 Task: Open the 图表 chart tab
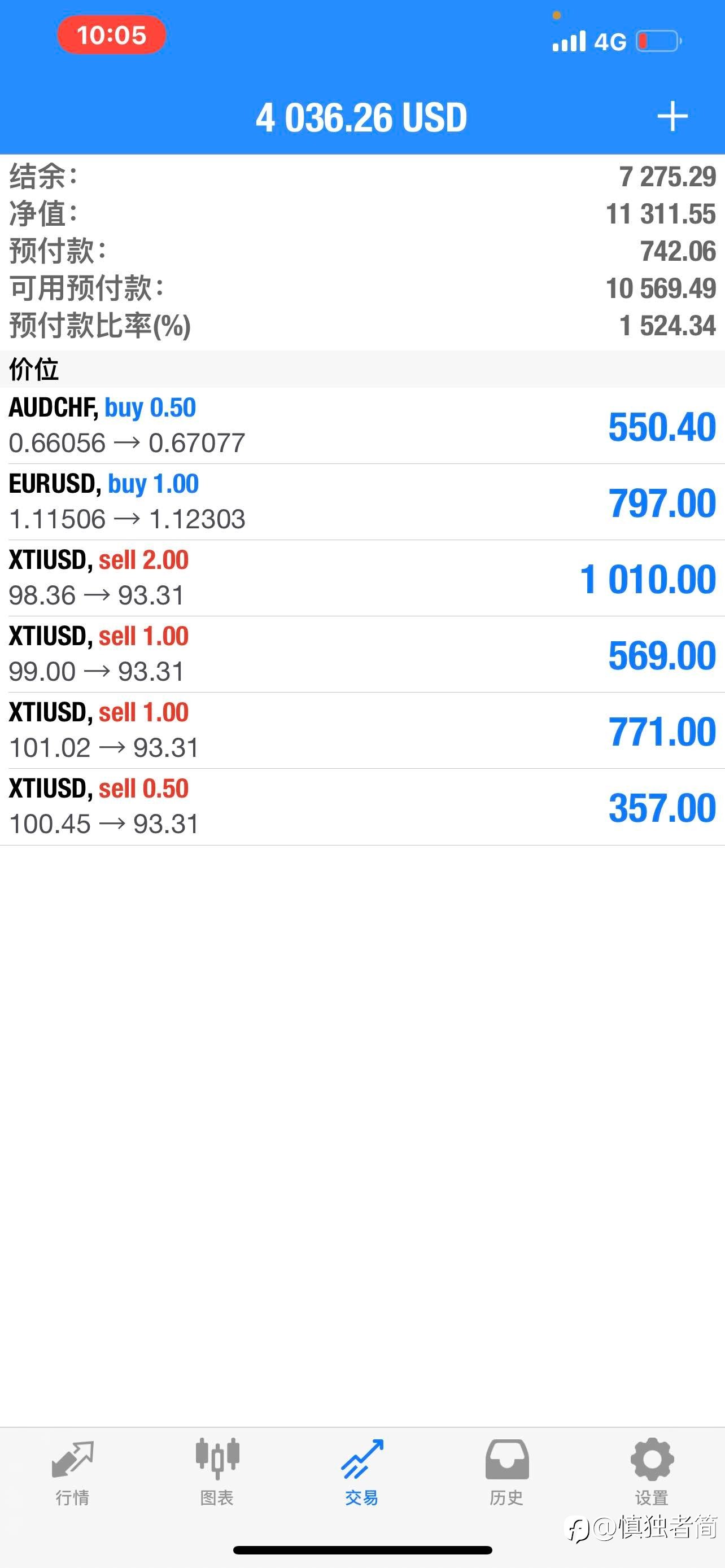pyautogui.click(x=217, y=1472)
